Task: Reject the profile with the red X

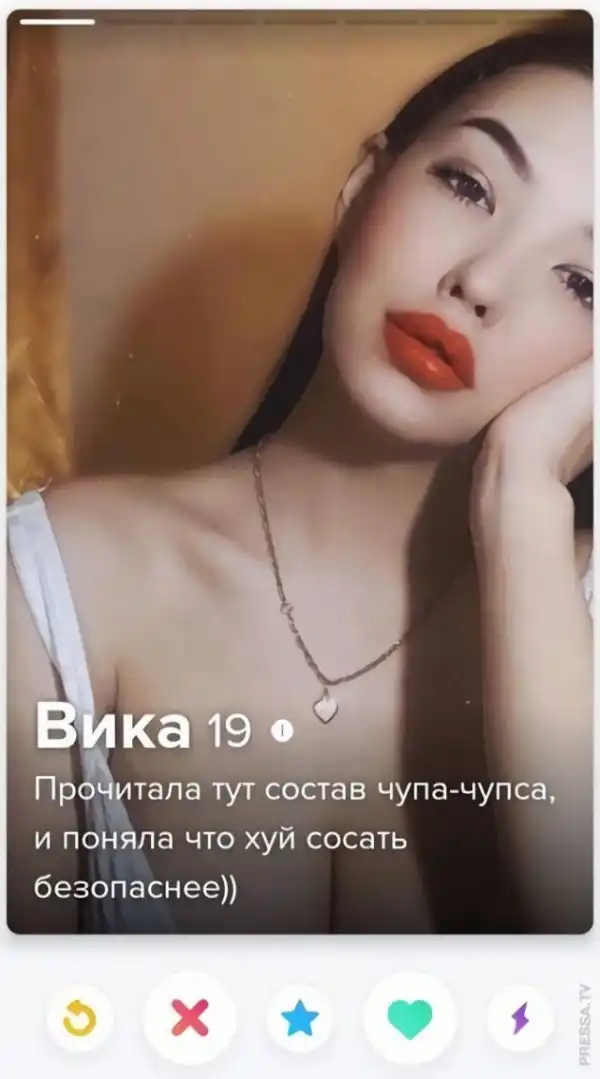Action: click(x=190, y=1018)
